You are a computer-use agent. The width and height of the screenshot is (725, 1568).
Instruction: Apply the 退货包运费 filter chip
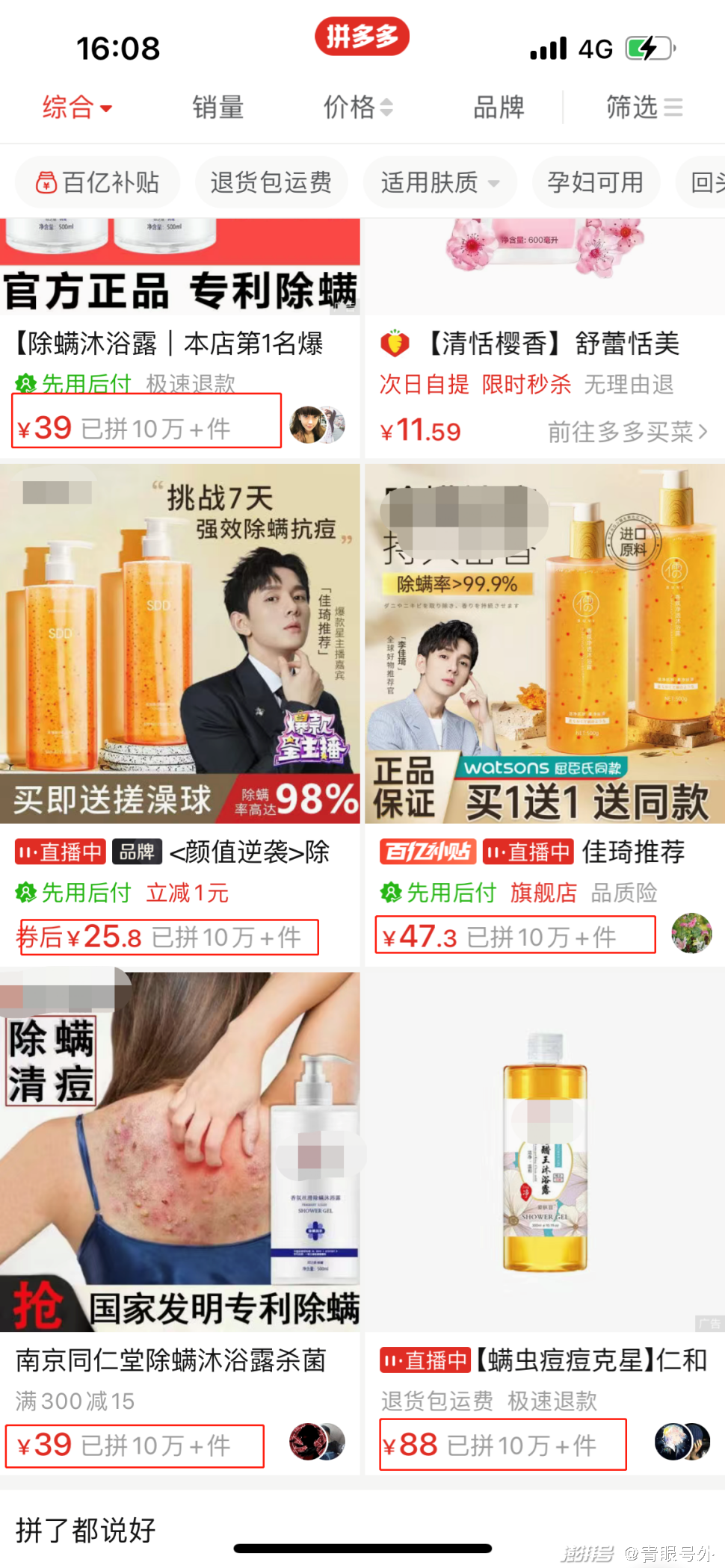point(271,182)
